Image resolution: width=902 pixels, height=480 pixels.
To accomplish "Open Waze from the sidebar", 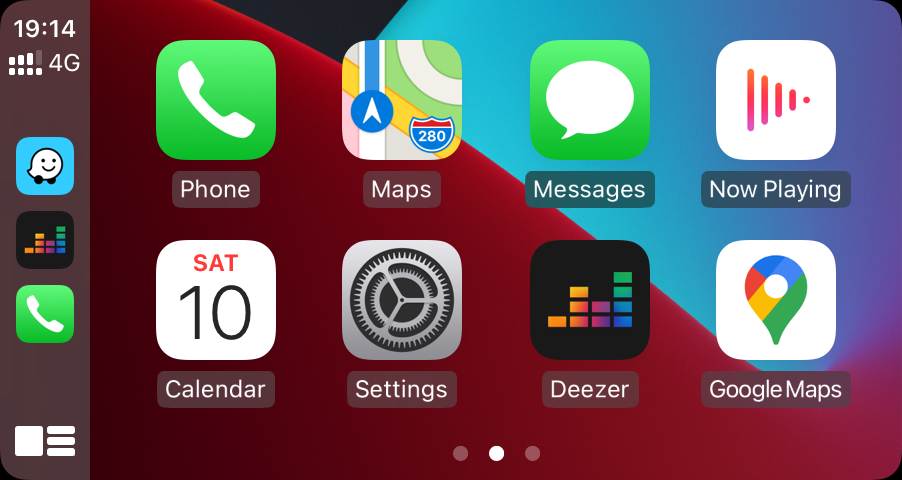I will pyautogui.click(x=45, y=166).
